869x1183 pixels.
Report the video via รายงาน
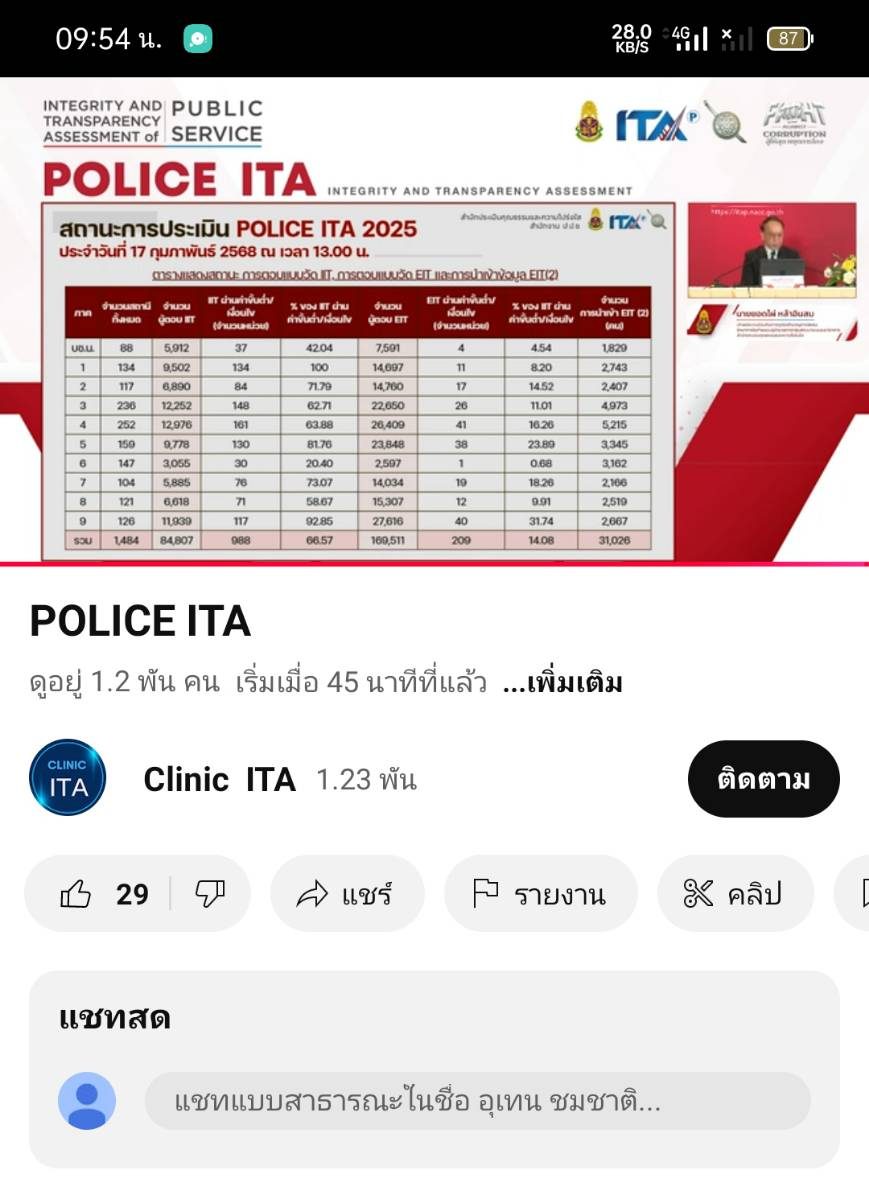(540, 894)
